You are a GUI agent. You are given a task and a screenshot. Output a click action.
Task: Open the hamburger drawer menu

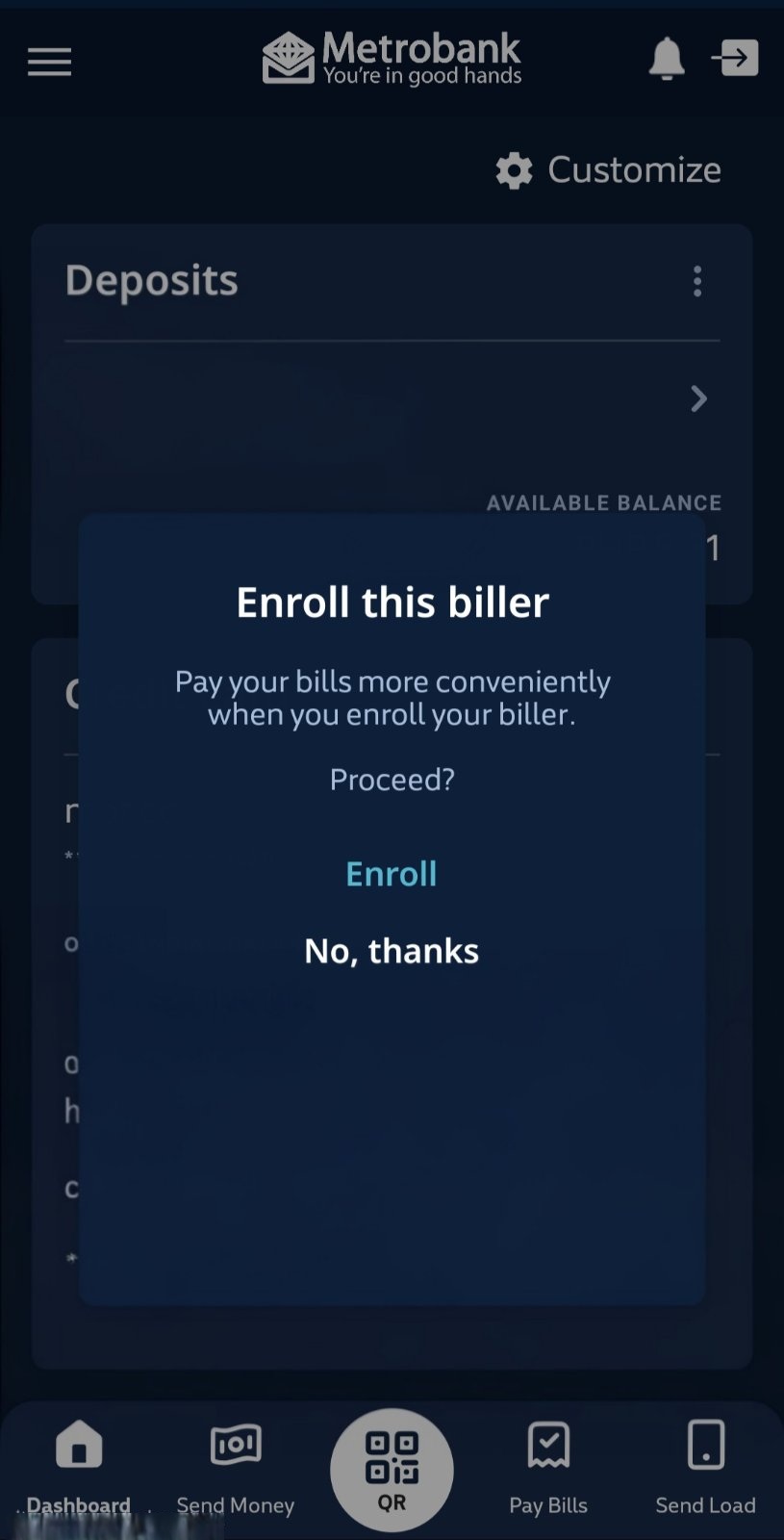click(49, 63)
